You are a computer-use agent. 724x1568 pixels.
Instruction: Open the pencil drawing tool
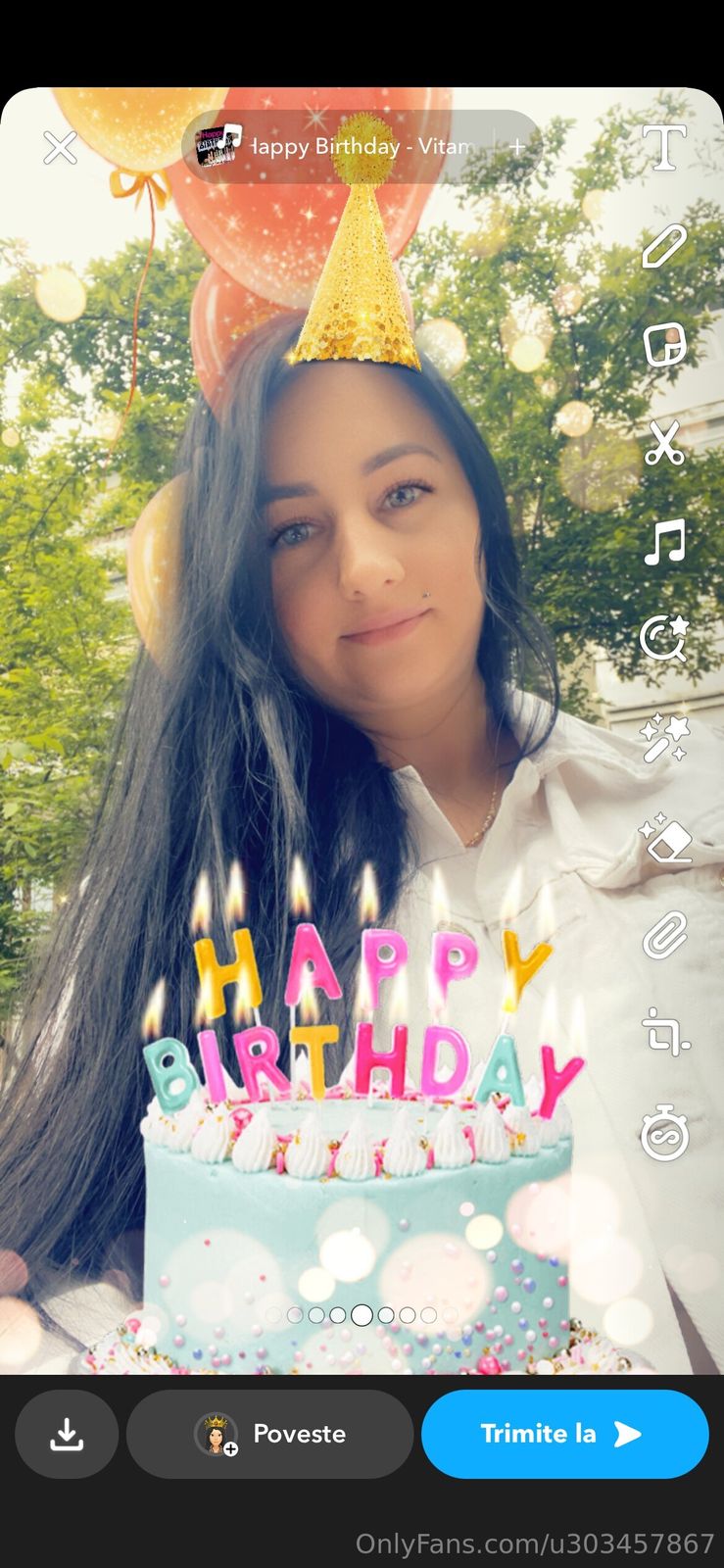pos(664,246)
